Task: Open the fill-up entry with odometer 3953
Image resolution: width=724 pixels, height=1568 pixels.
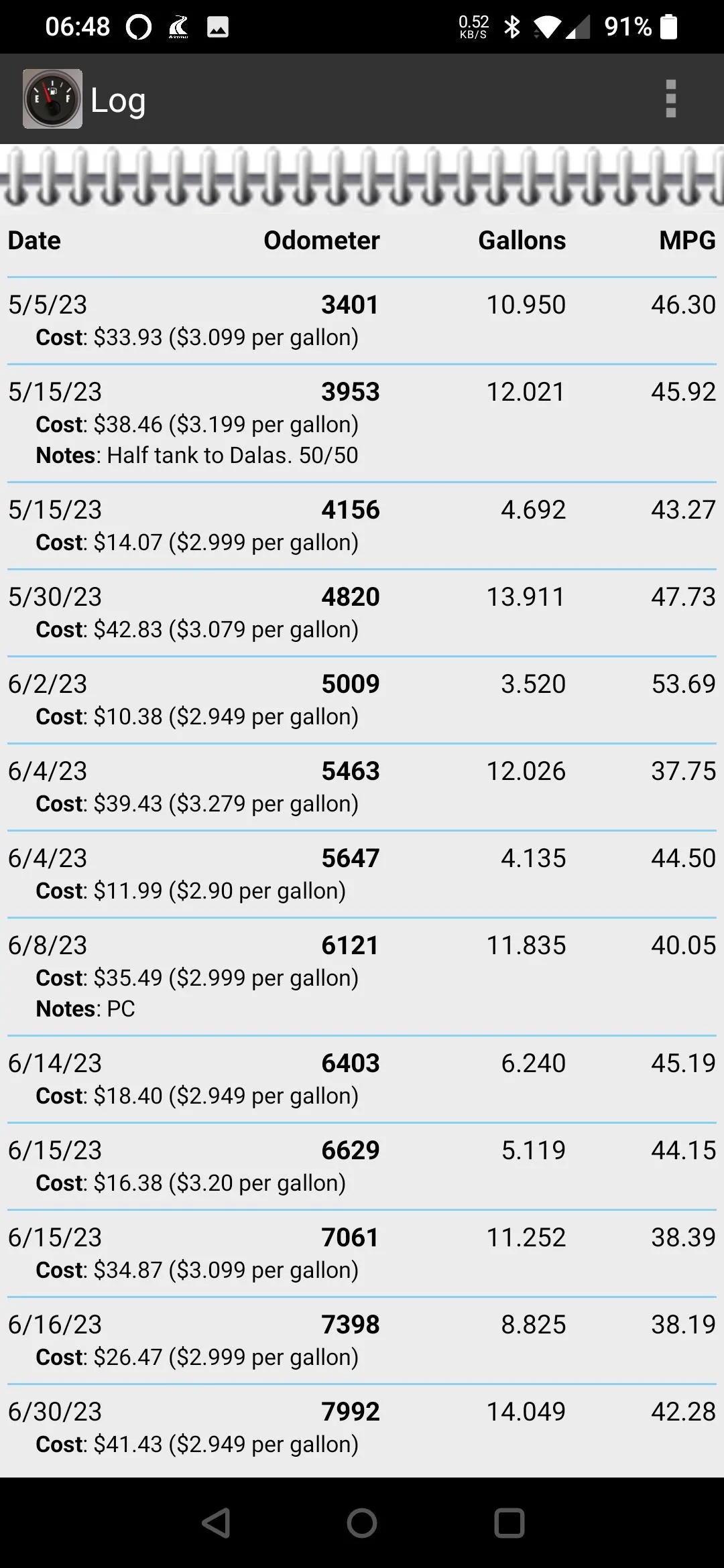Action: tap(362, 423)
